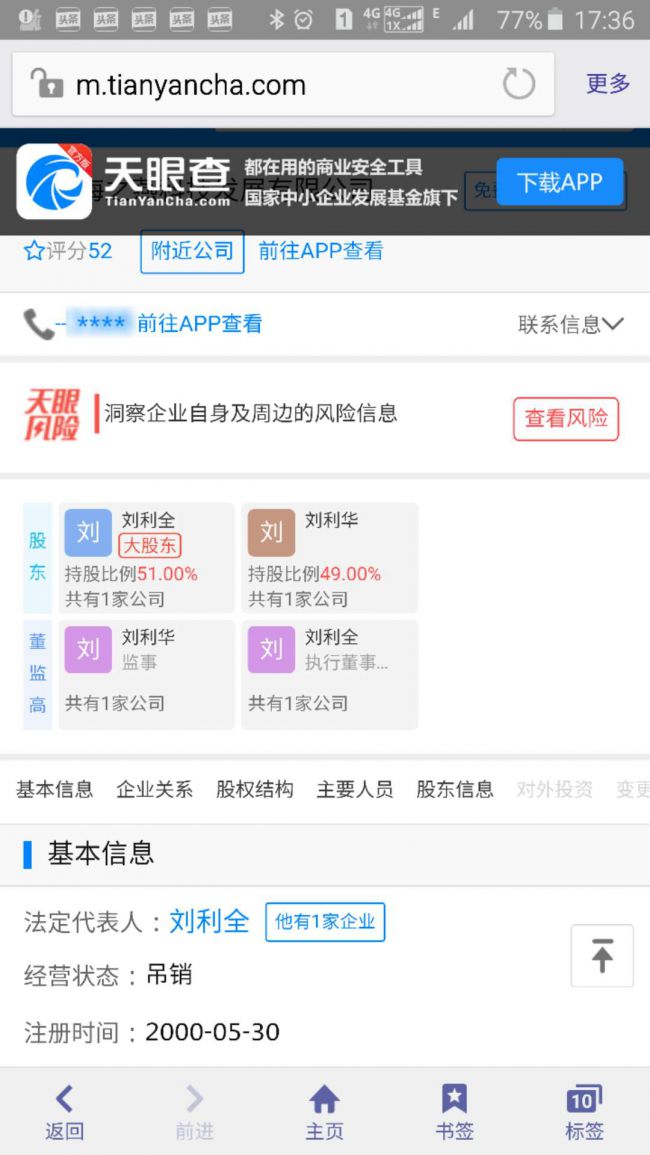Switch to the 主要人员 tab
The width and height of the screenshot is (650, 1155).
tap(354, 789)
